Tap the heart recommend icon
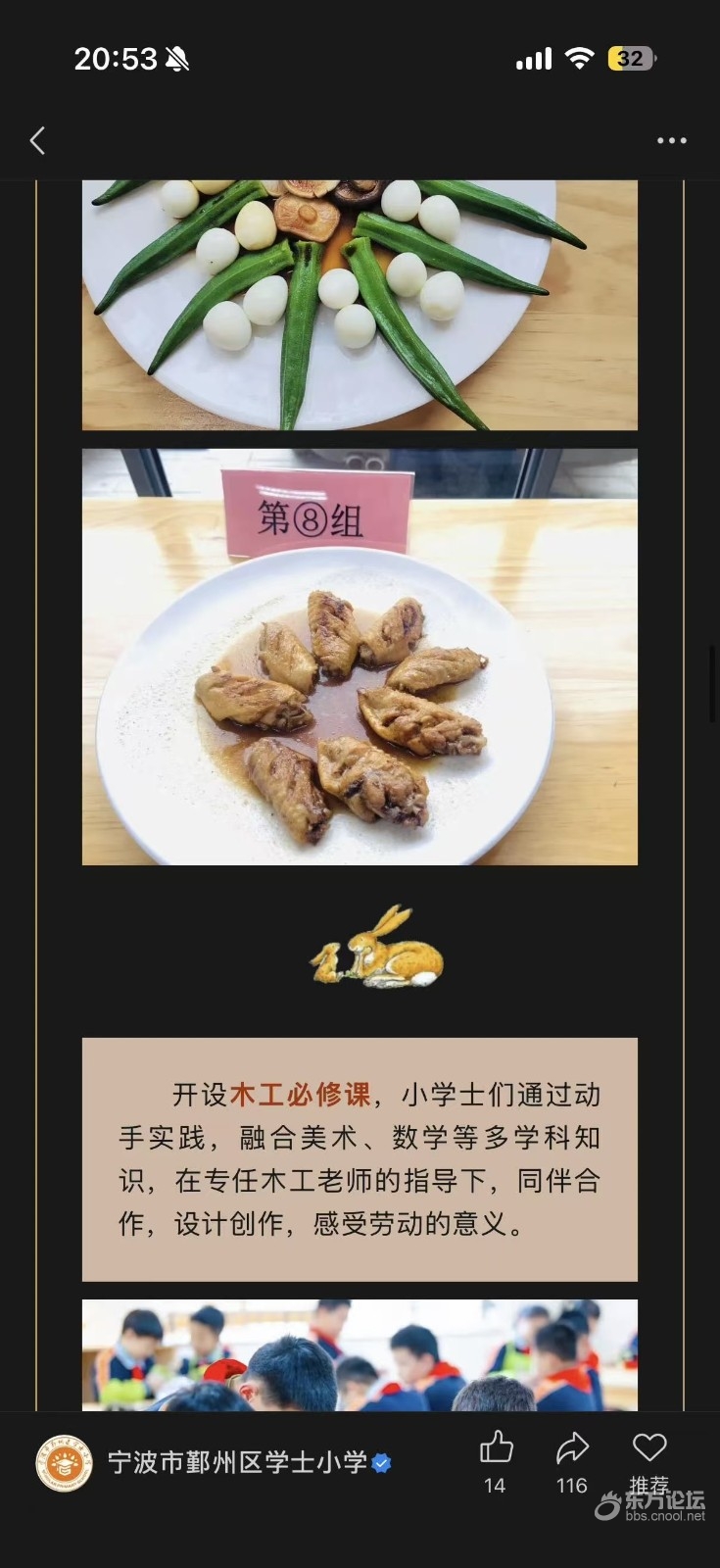Image resolution: width=720 pixels, height=1568 pixels. coord(648,1446)
